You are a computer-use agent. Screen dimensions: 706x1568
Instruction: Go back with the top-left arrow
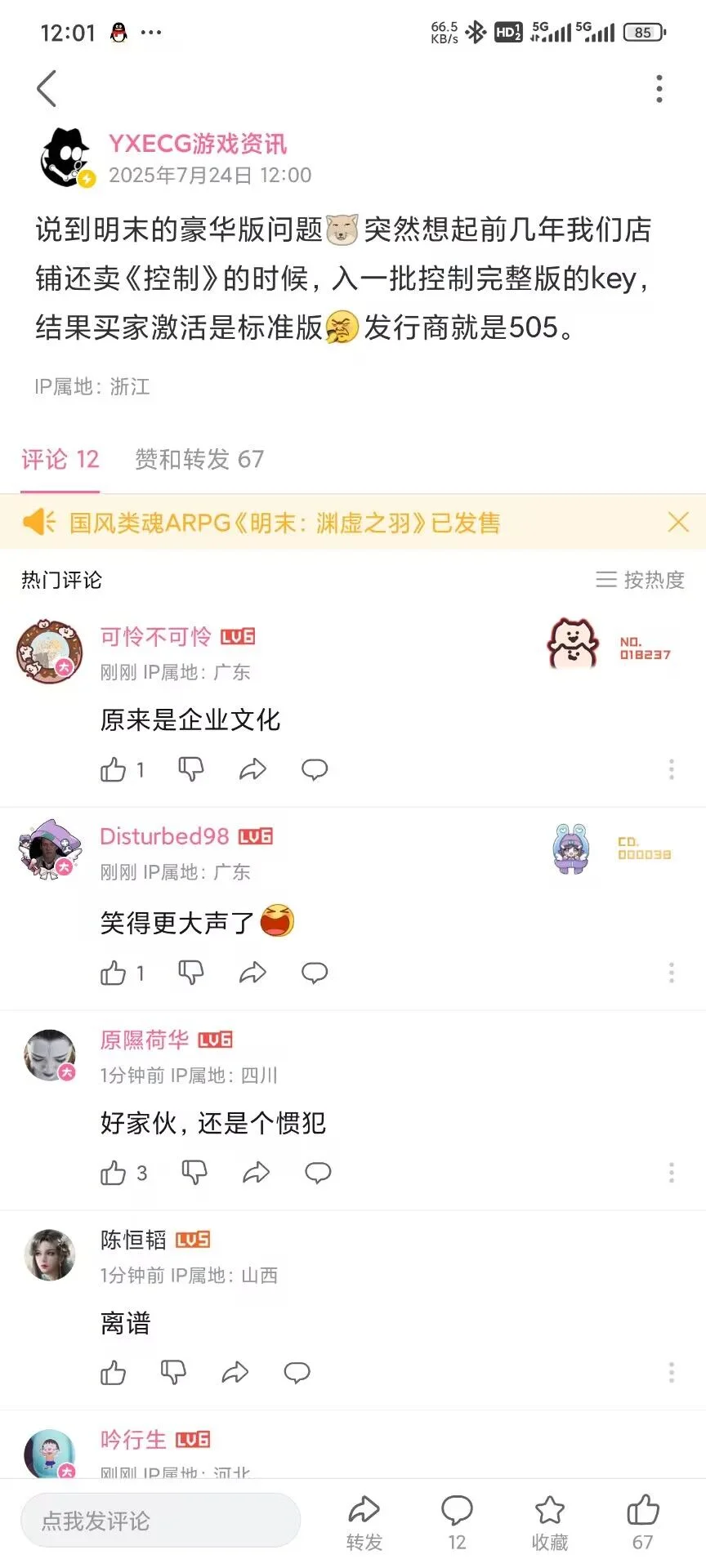pos(47,88)
